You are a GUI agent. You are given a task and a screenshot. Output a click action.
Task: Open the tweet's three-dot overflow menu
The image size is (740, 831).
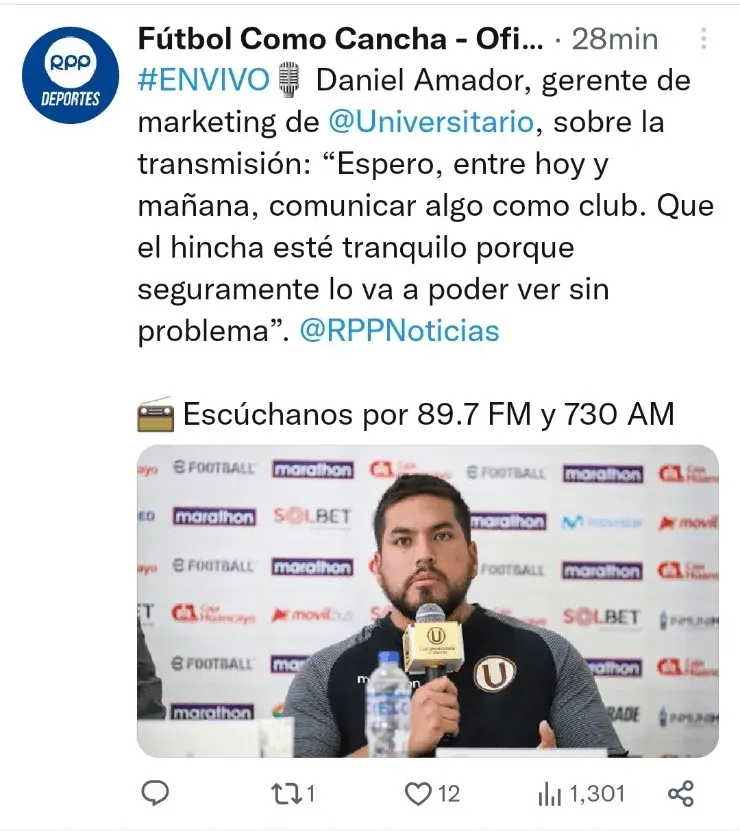(704, 39)
